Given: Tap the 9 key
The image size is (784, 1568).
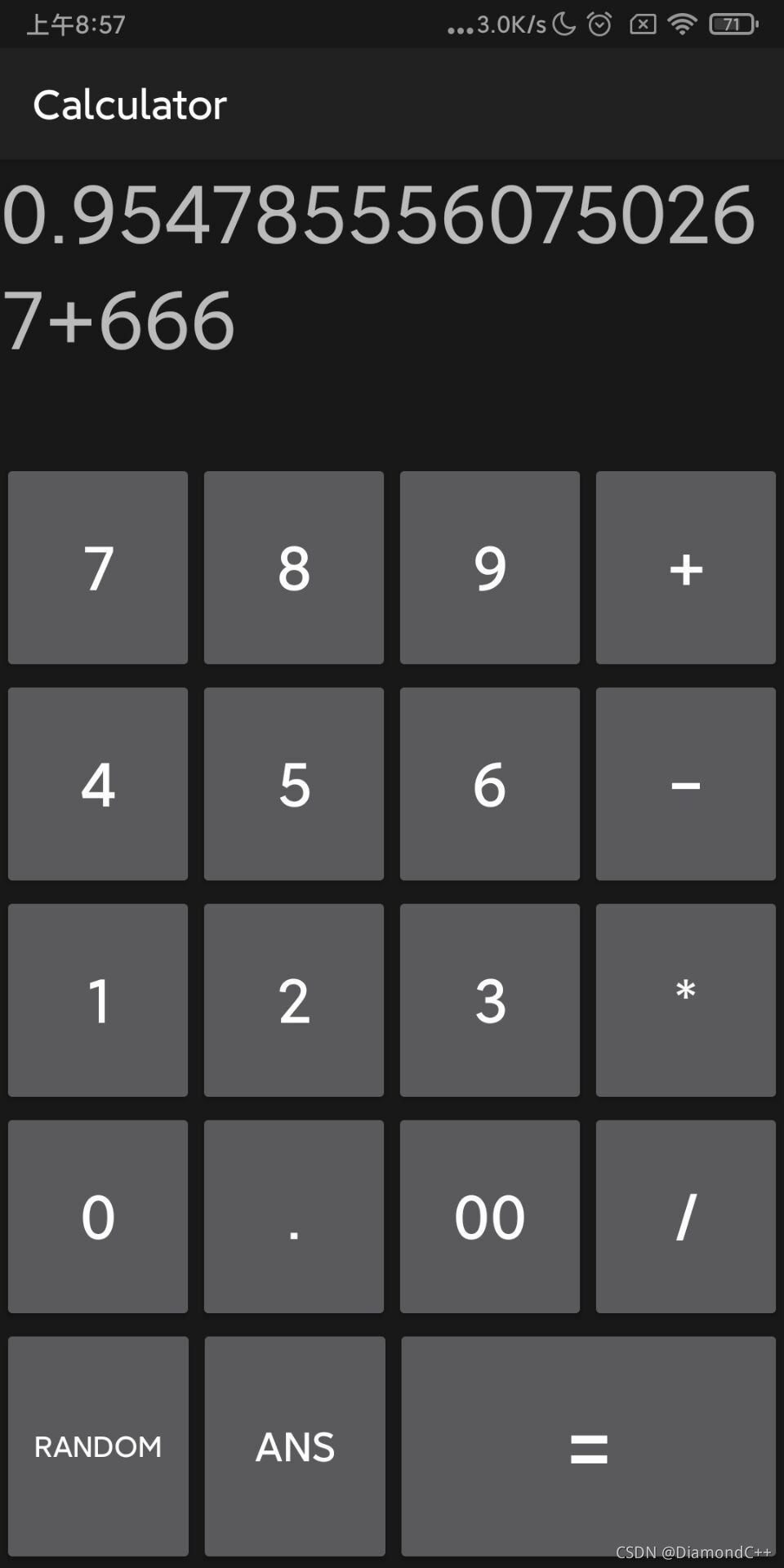Looking at the screenshot, I should (490, 568).
